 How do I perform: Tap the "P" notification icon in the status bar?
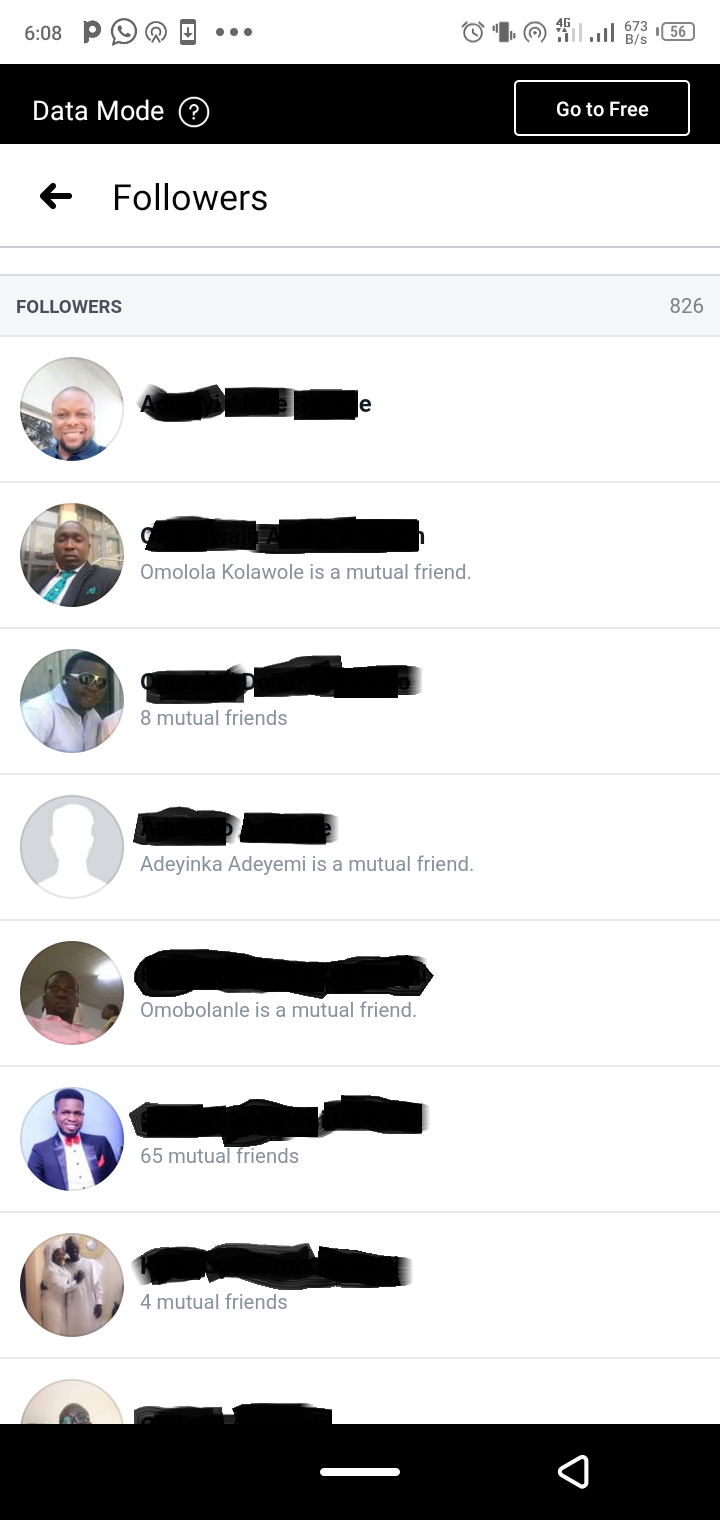point(92,31)
